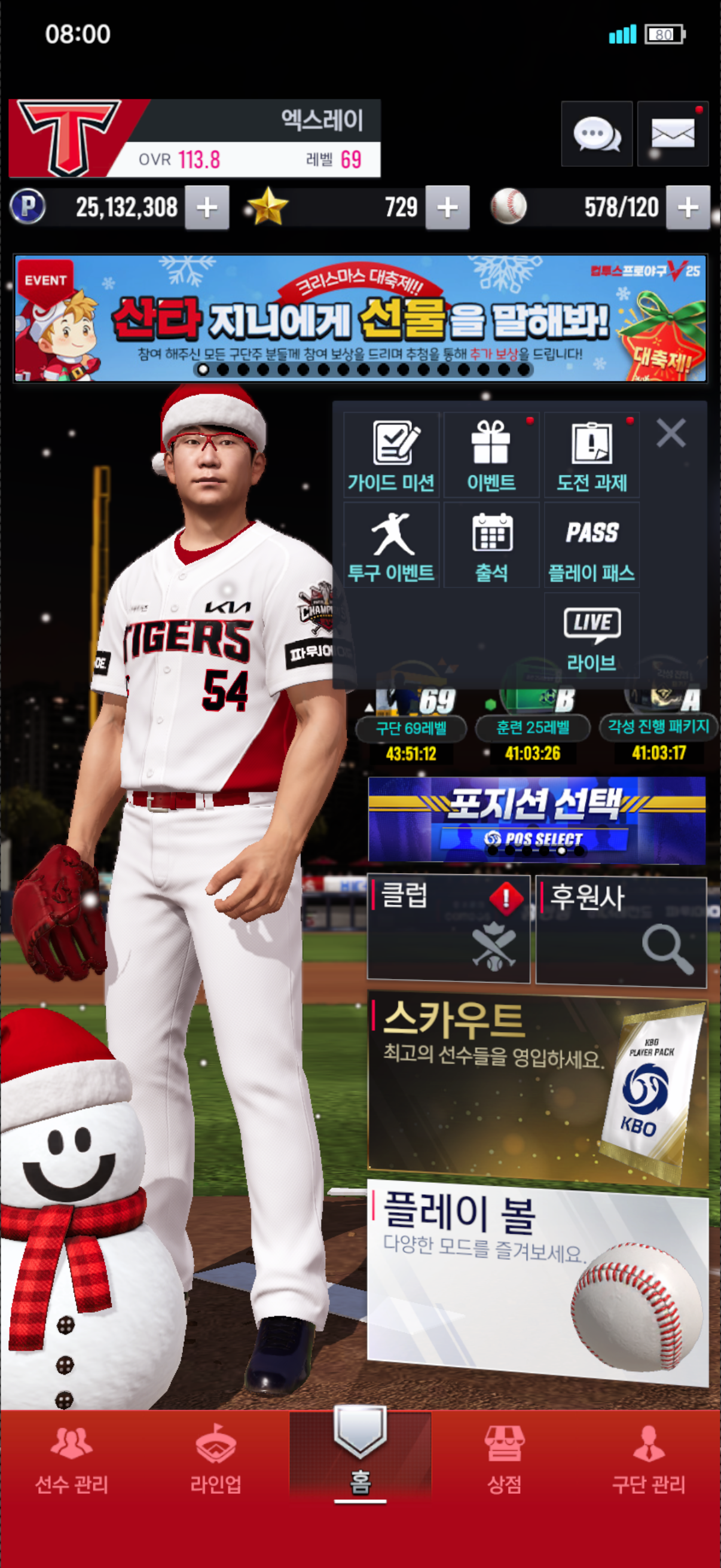Open the 이벤트 gift menu

491,455
